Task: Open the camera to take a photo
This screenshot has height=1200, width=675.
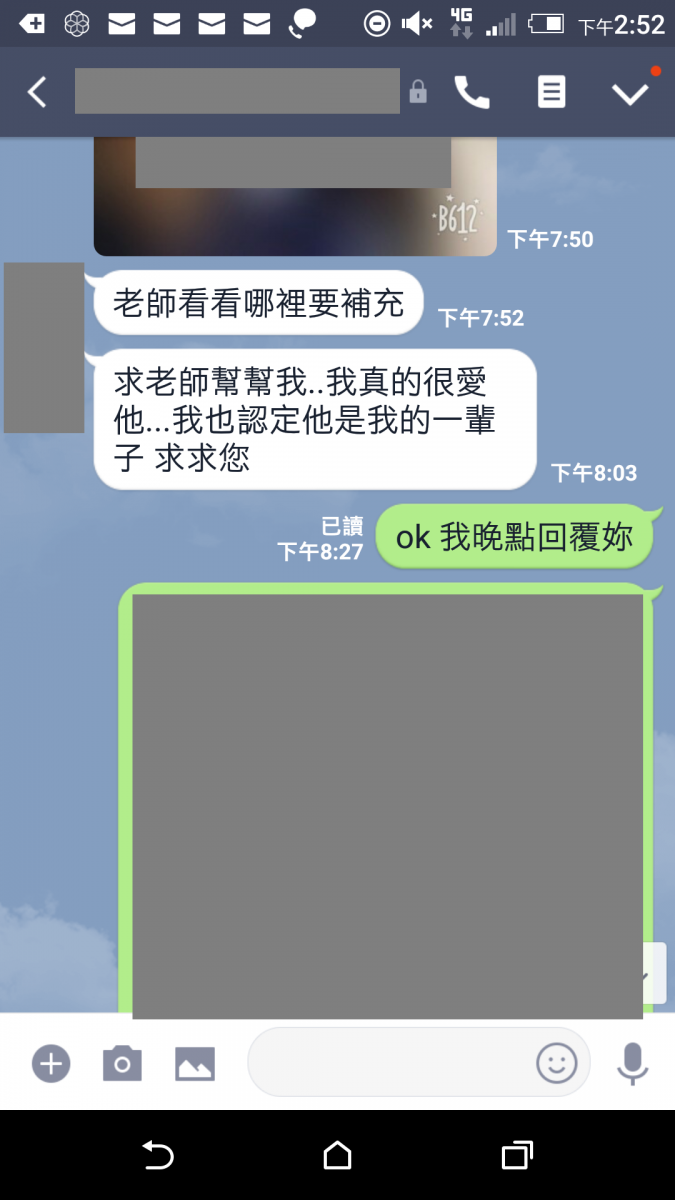Action: [x=122, y=1064]
